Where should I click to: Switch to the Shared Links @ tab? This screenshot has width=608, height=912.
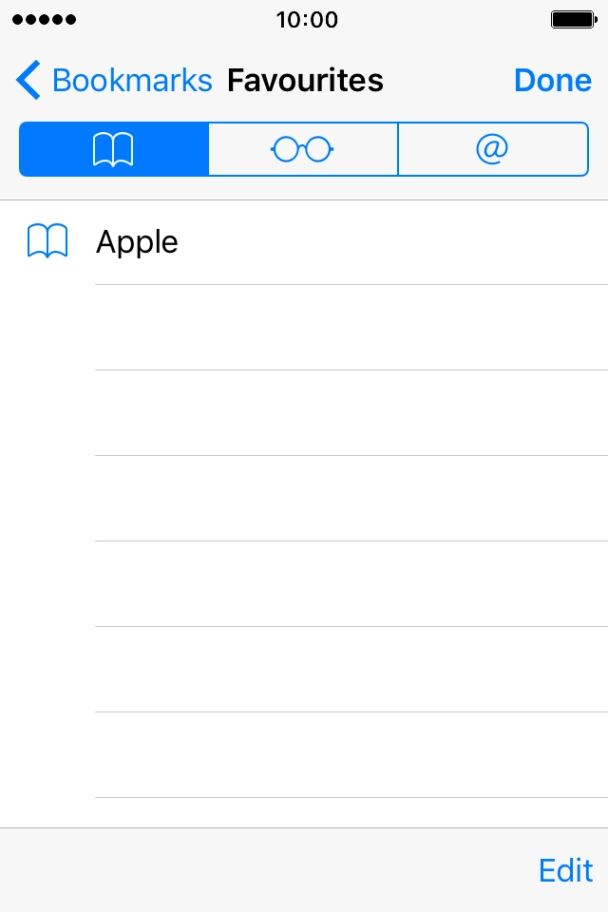(492, 149)
